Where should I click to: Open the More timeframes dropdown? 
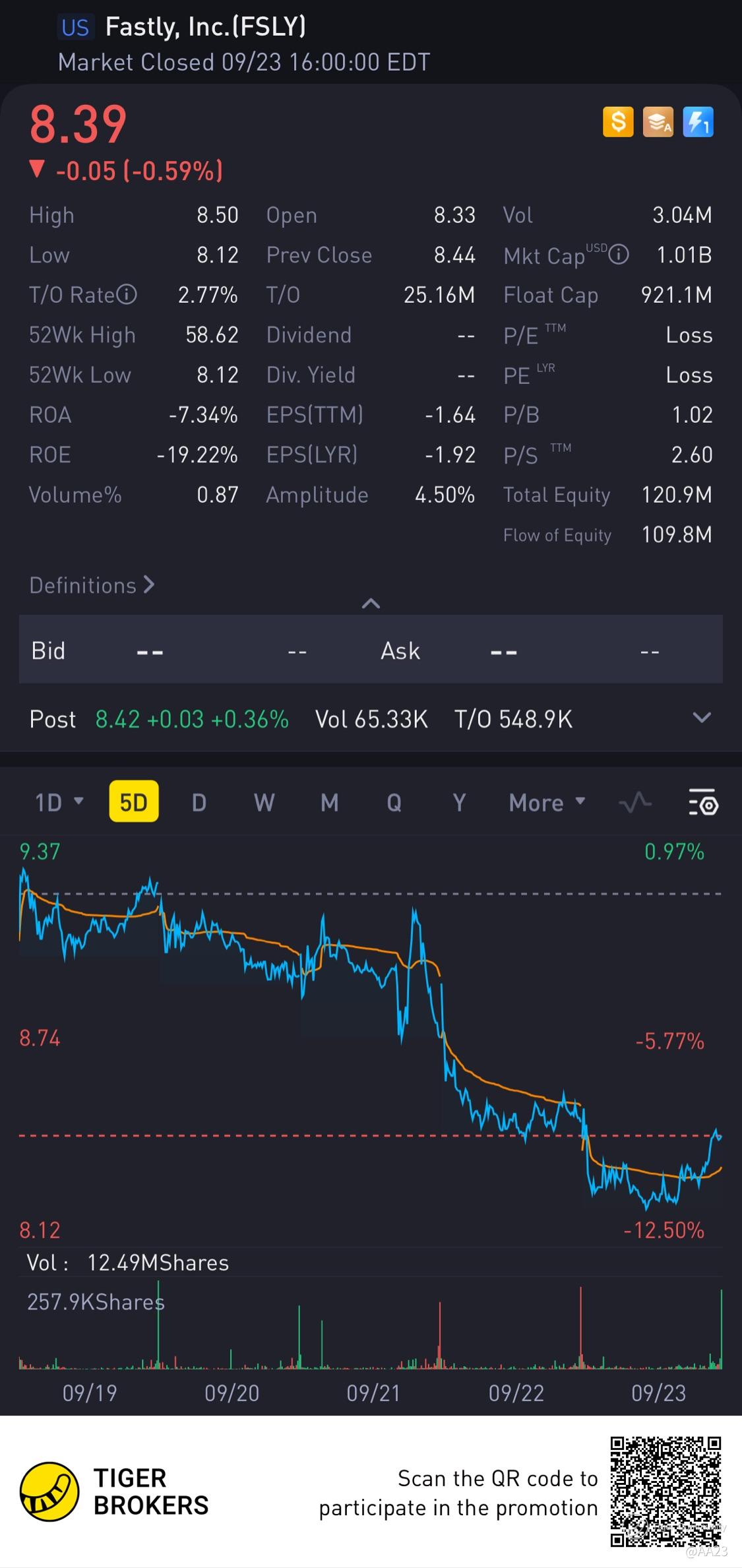547,802
